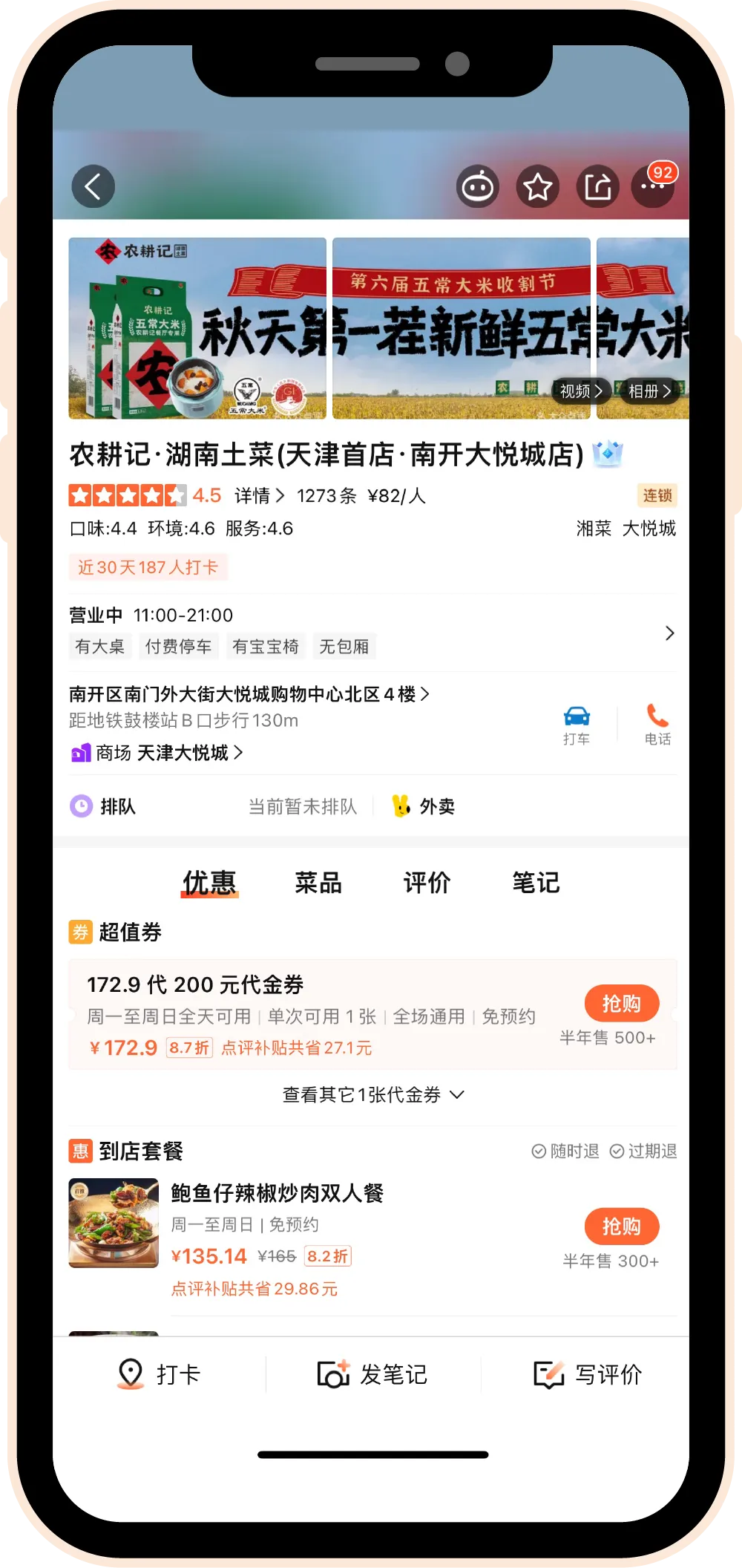Open the address 南开区南门外大街大悦城购物中心
The image size is (742, 1568).
click(x=249, y=694)
